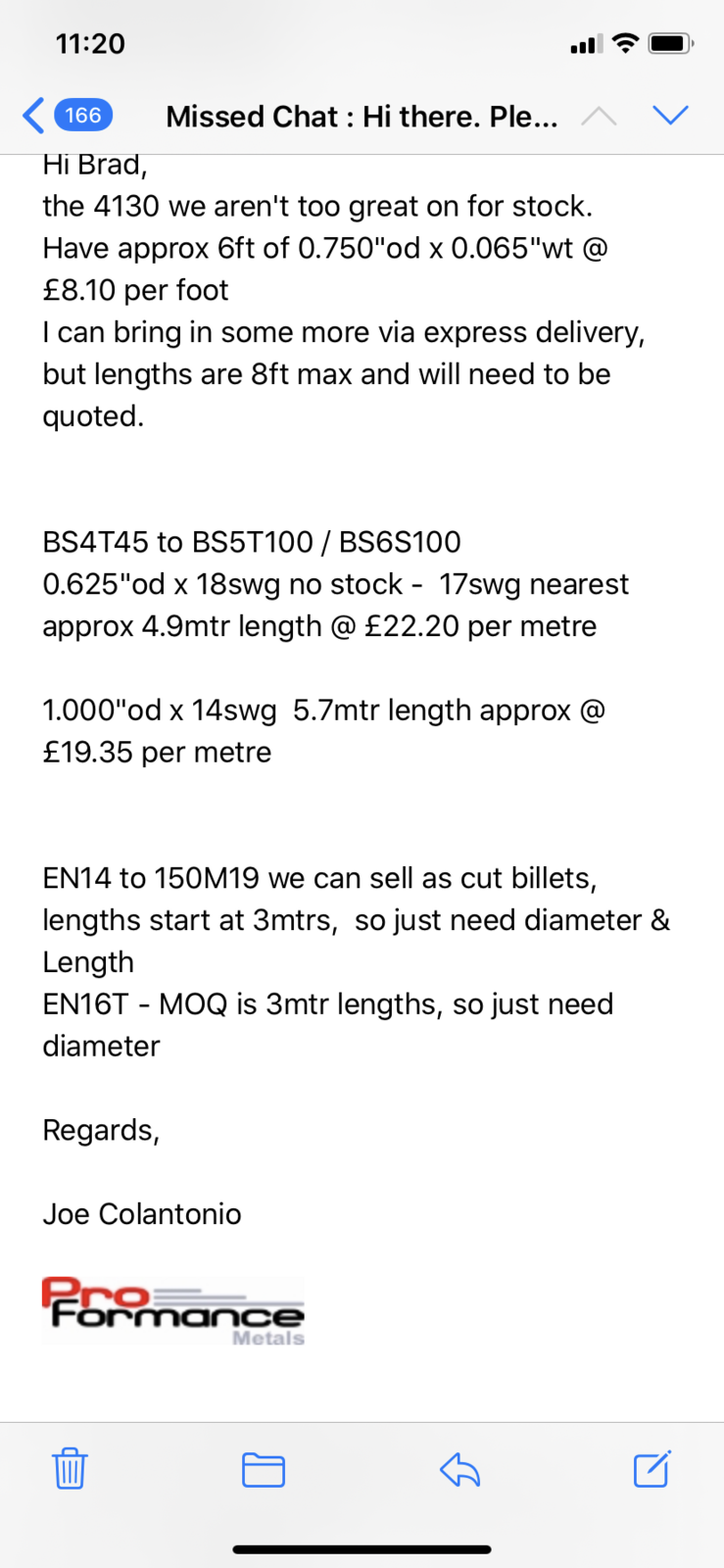Jump to the next message with down arrow
Viewport: 724px width, 1568px height.
coord(671,116)
